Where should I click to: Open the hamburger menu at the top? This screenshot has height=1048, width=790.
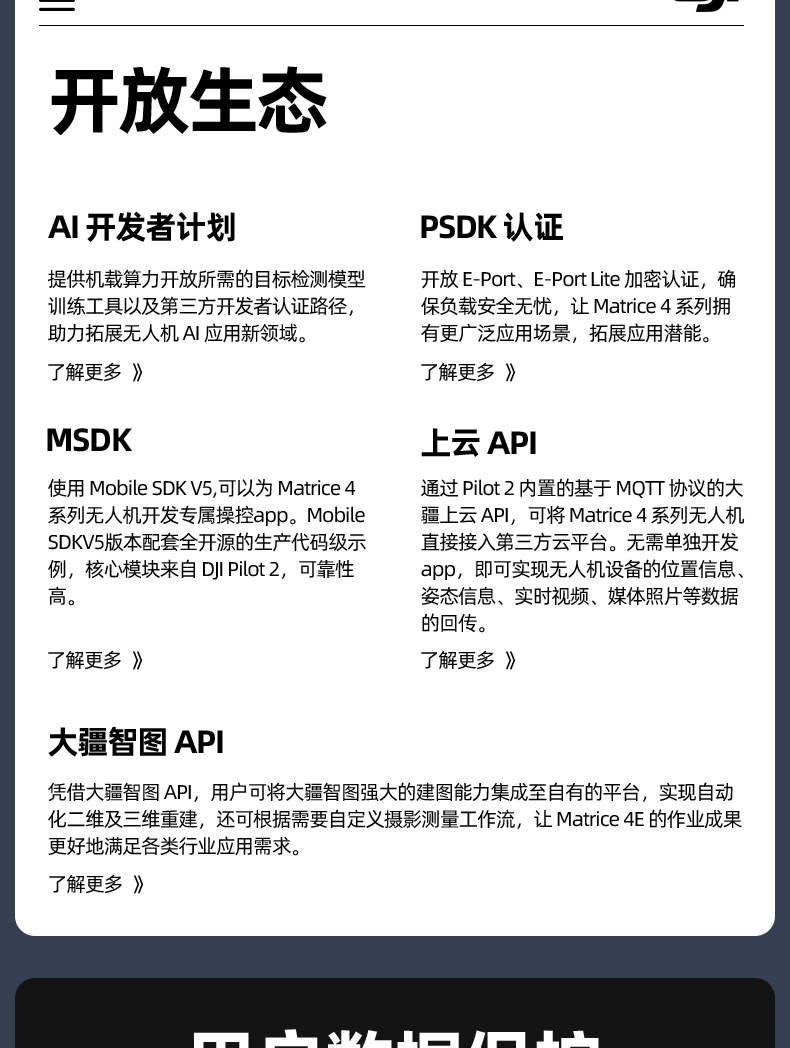tap(57, 4)
